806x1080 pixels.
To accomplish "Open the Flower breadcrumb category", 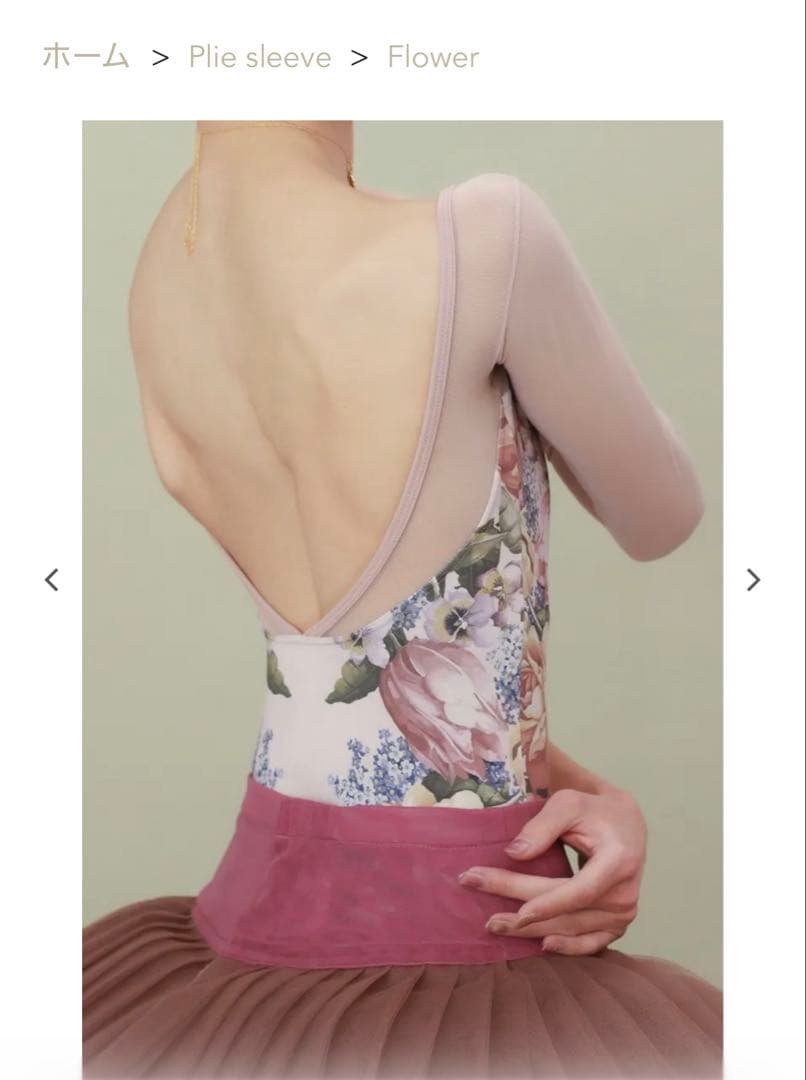I will coord(433,57).
